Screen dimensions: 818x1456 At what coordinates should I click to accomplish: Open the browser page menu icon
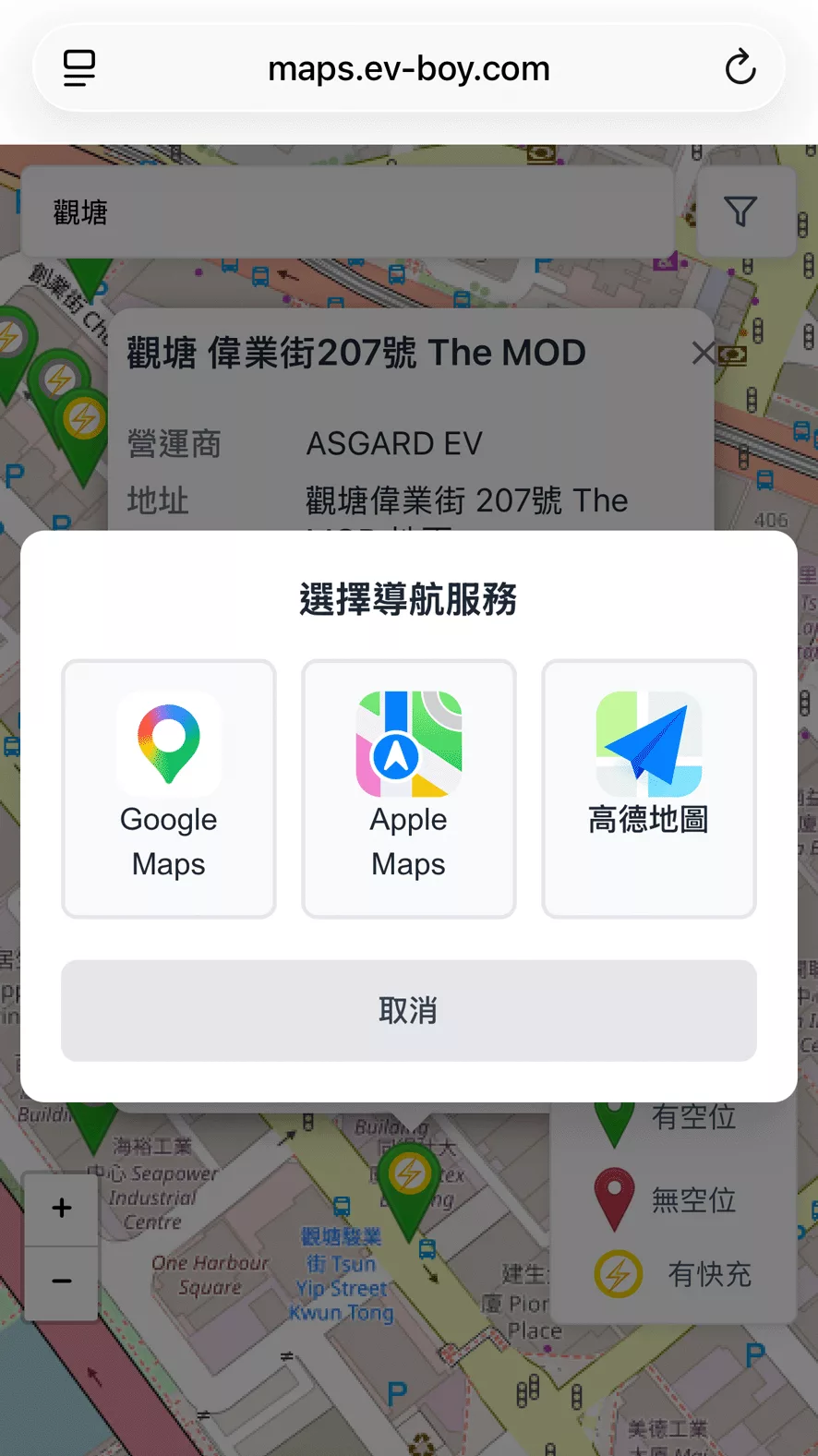pos(79,68)
